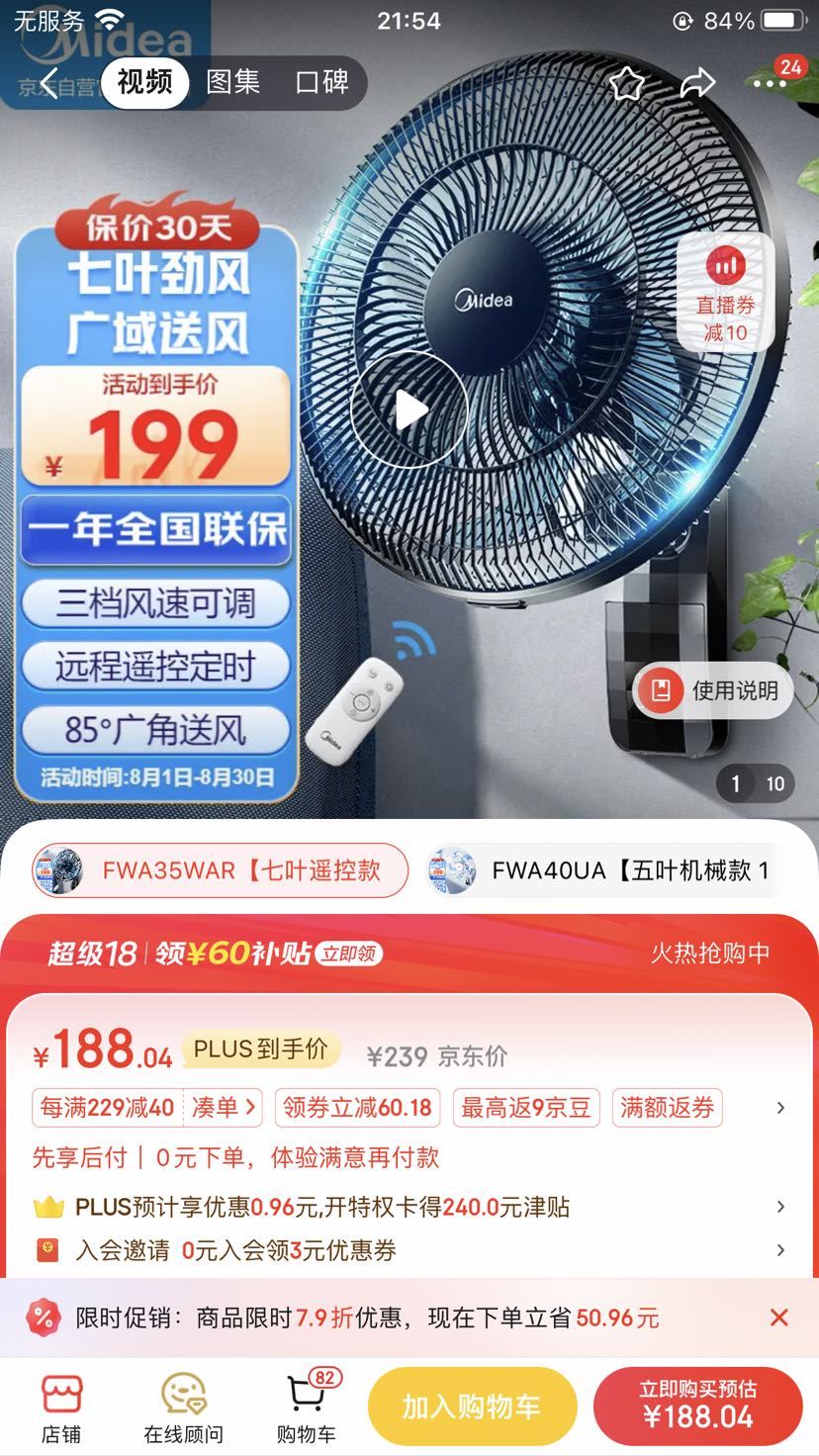
Task: Buy now at 预估 ¥188.04
Action: pyautogui.click(x=697, y=1407)
